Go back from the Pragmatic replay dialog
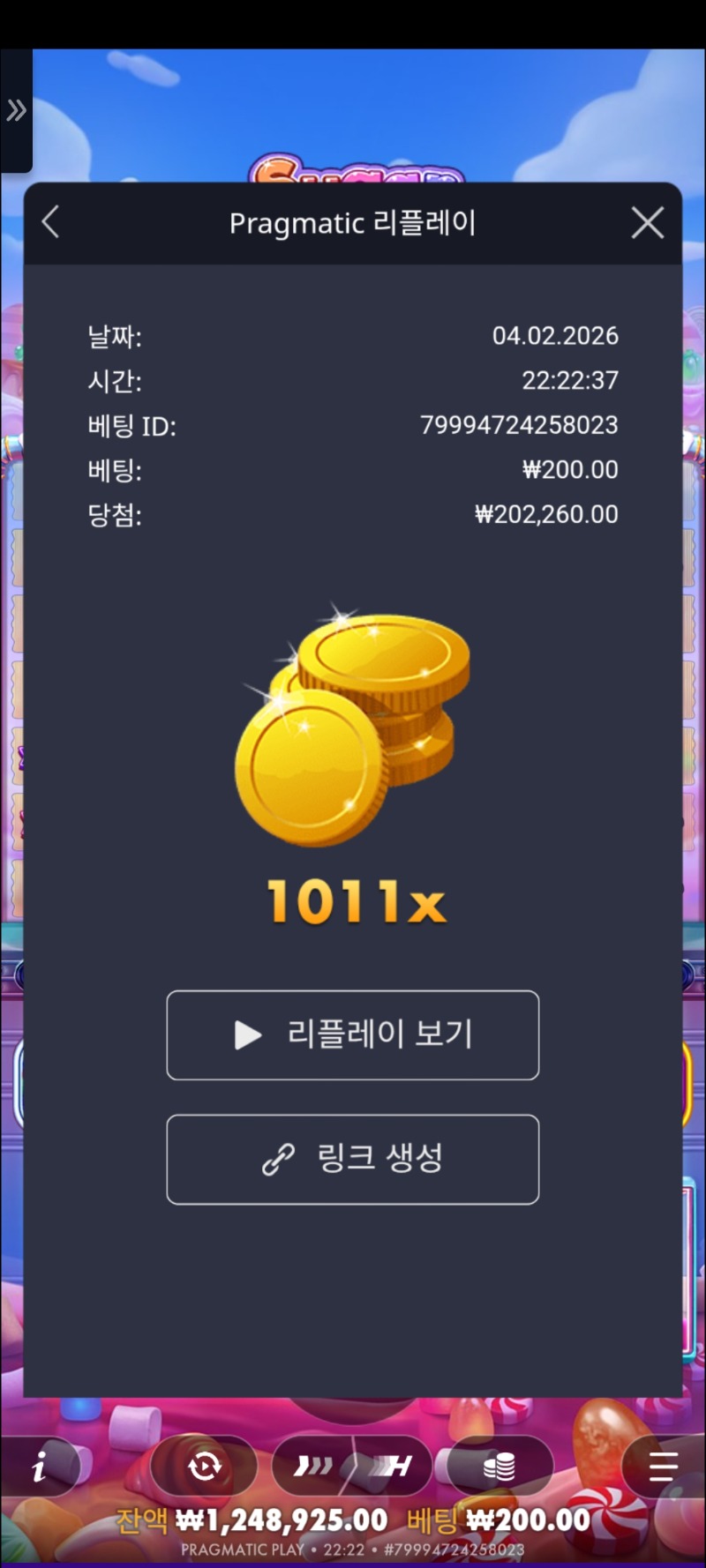Screen dimensions: 706x1568 [51, 222]
